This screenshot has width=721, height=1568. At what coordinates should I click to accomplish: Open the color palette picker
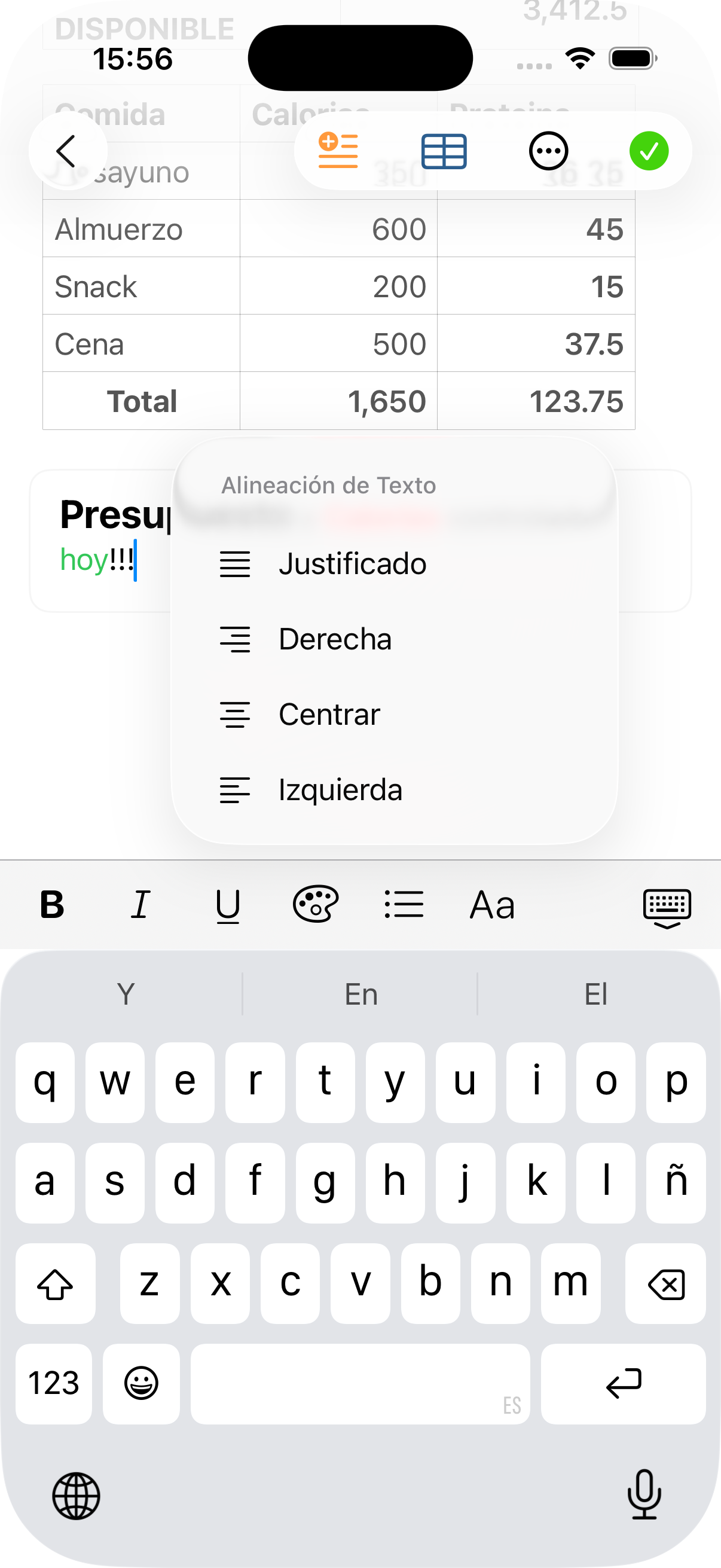pyautogui.click(x=315, y=907)
